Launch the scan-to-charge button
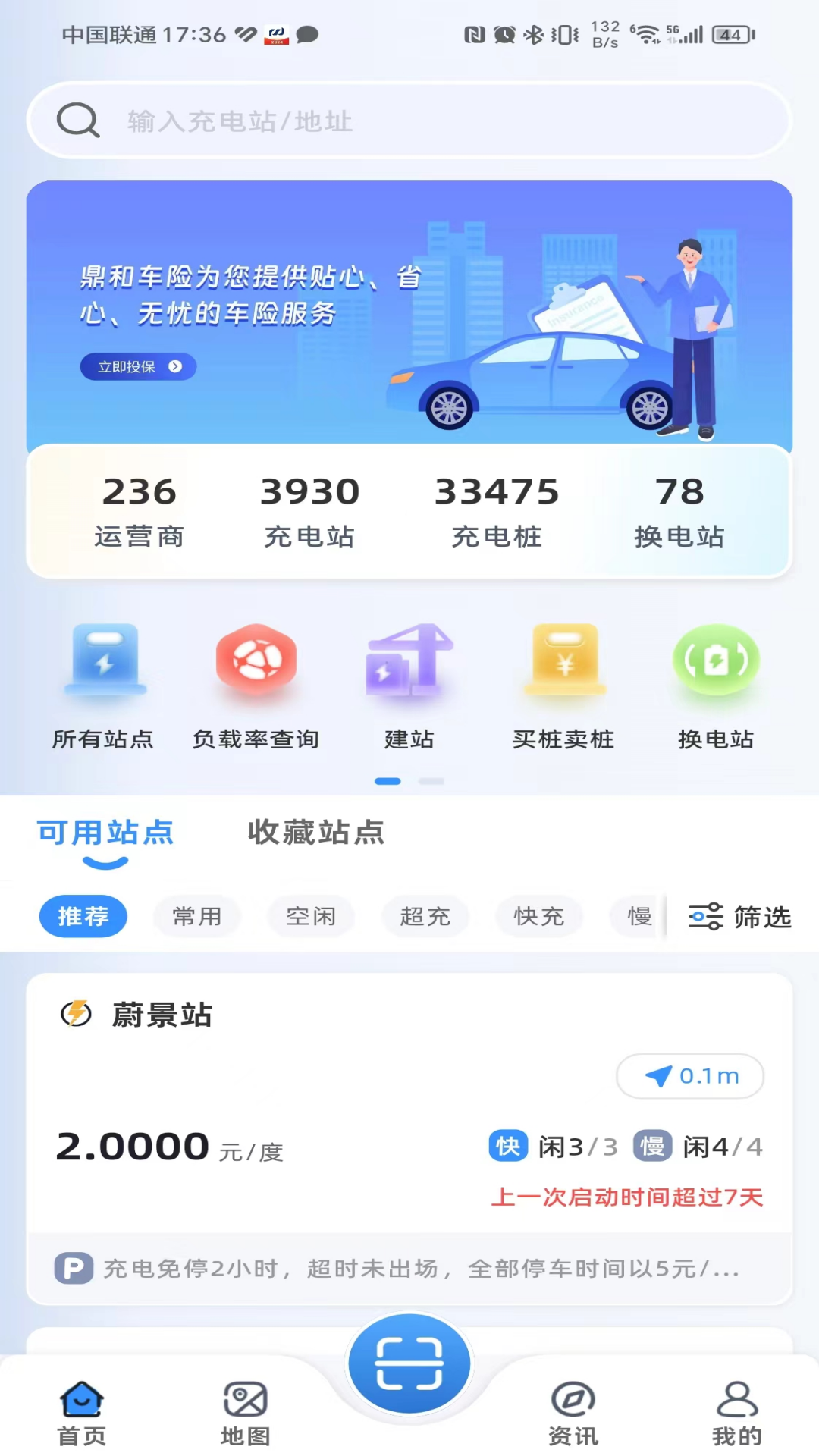This screenshot has width=819, height=1456. point(409,1363)
